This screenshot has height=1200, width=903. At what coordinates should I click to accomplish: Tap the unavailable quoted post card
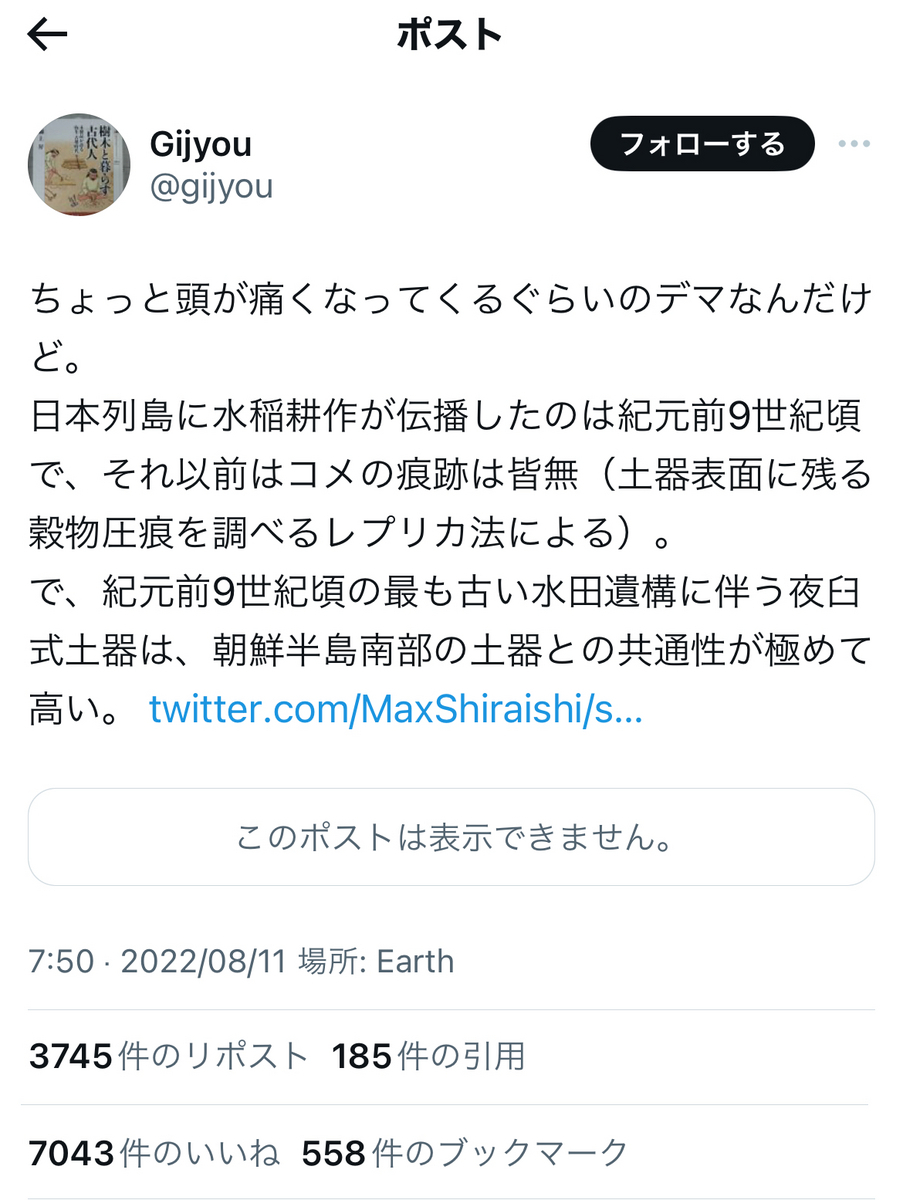[451, 837]
